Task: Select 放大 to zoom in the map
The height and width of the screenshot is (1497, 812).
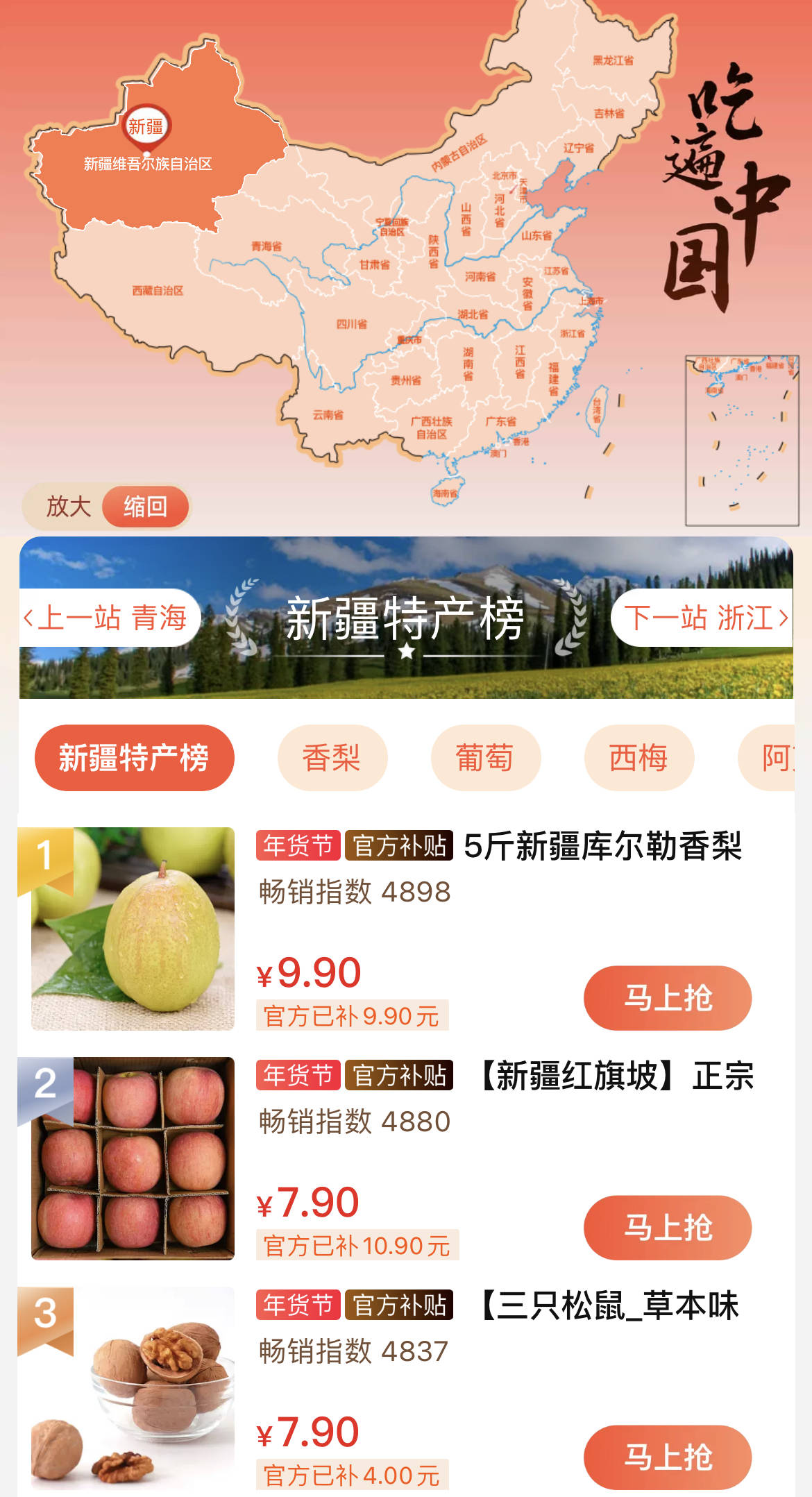Action: pyautogui.click(x=68, y=507)
